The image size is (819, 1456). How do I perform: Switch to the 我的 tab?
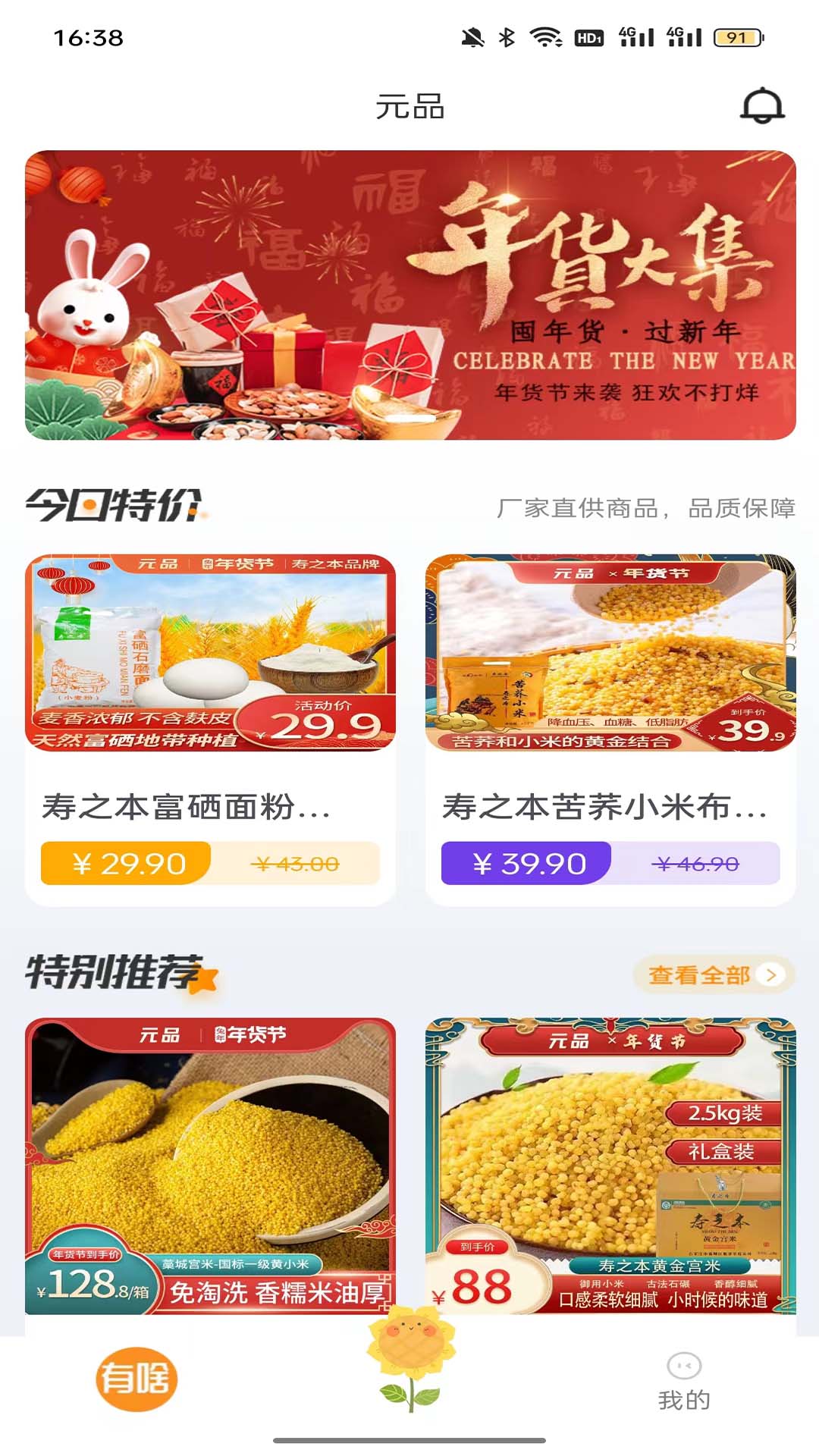684,1382
